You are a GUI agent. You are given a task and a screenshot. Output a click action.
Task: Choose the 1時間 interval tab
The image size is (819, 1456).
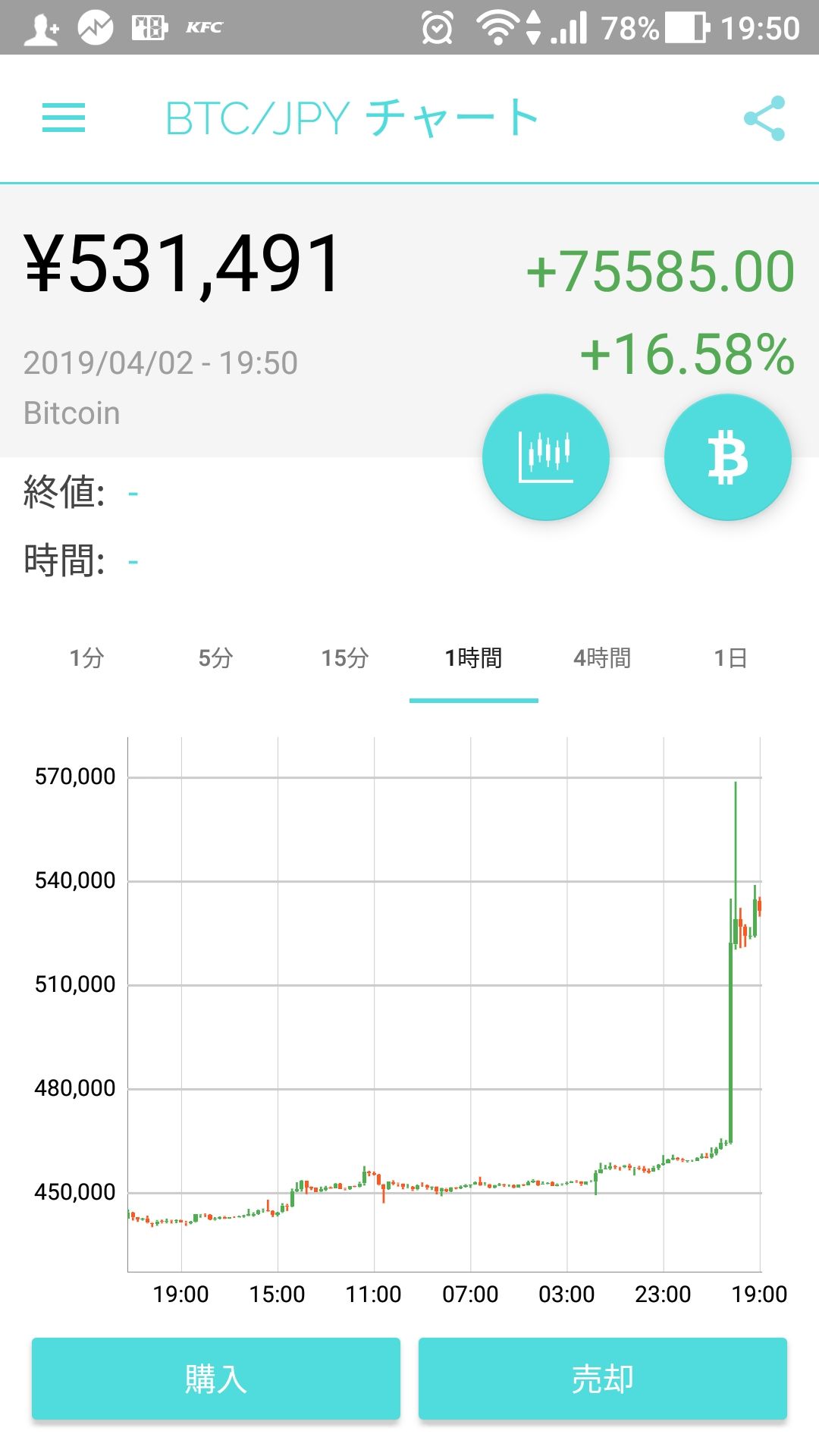474,658
